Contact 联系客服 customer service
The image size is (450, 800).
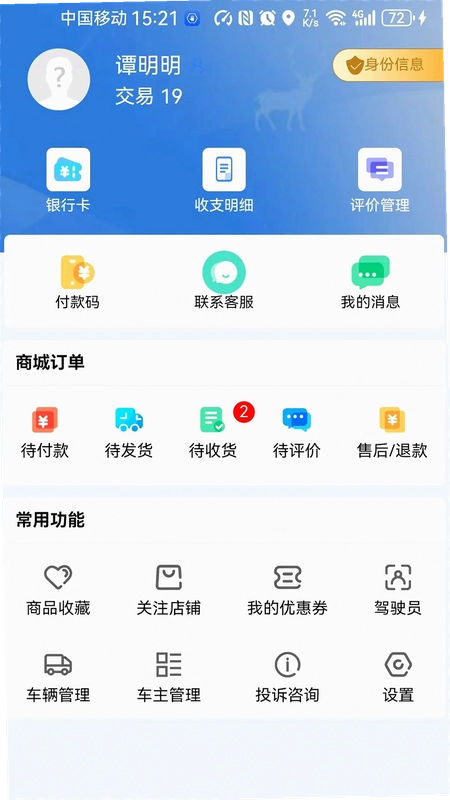(224, 281)
